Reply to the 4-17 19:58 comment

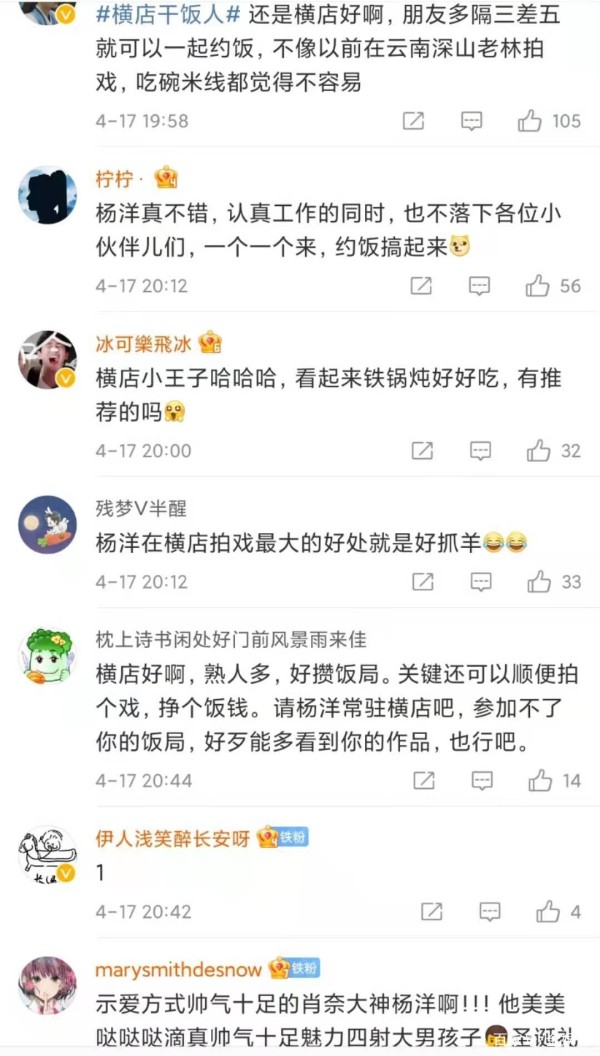[471, 121]
